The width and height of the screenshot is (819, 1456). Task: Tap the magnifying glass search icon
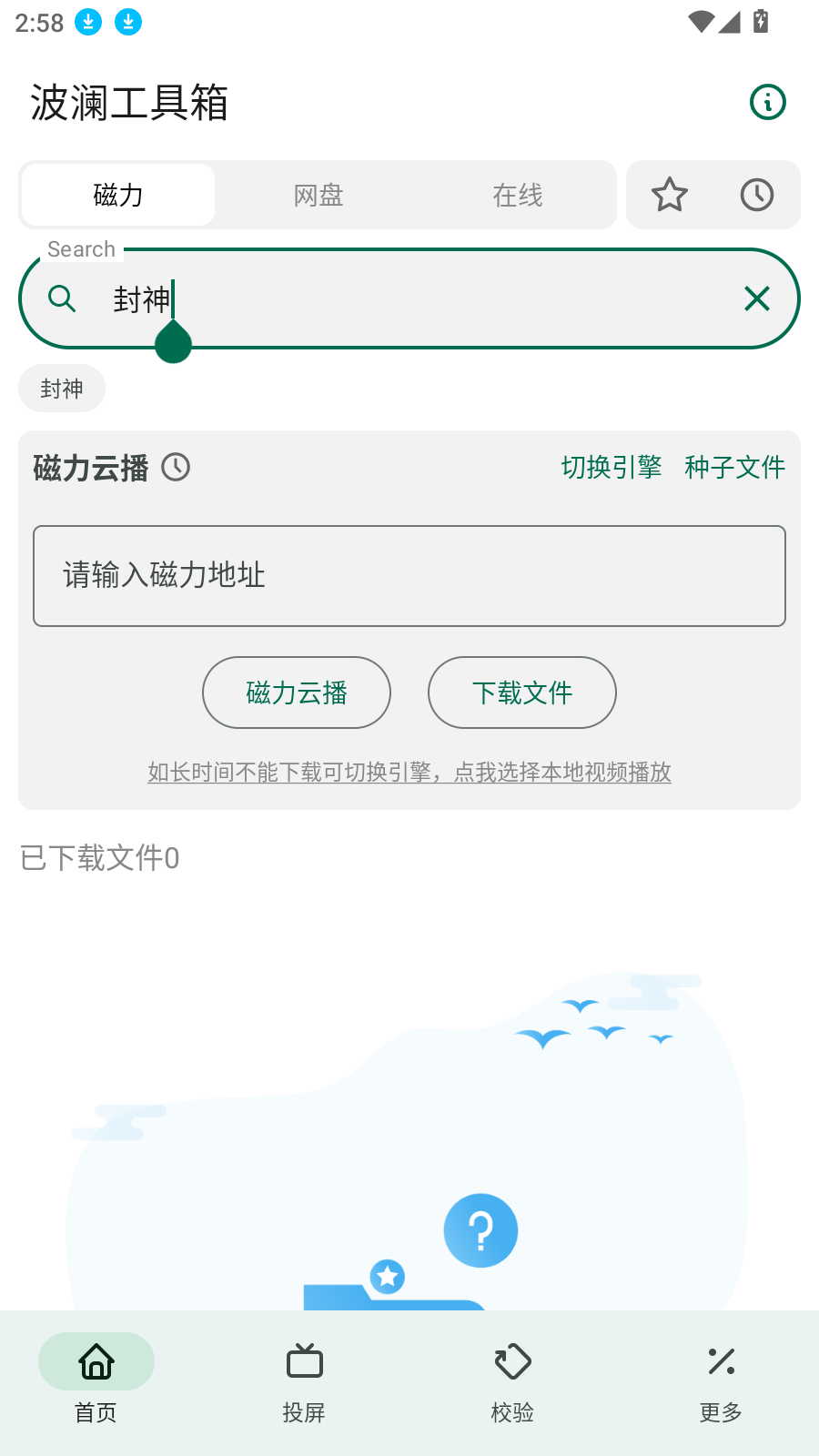[x=61, y=298]
